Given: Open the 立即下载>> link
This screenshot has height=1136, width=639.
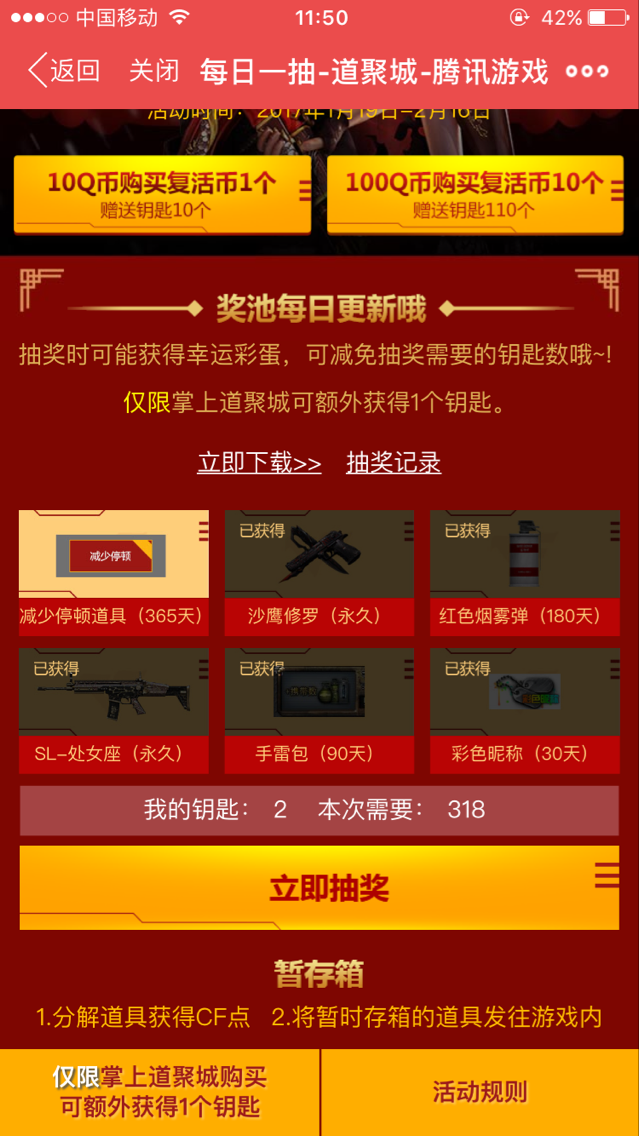Looking at the screenshot, I should click(259, 462).
